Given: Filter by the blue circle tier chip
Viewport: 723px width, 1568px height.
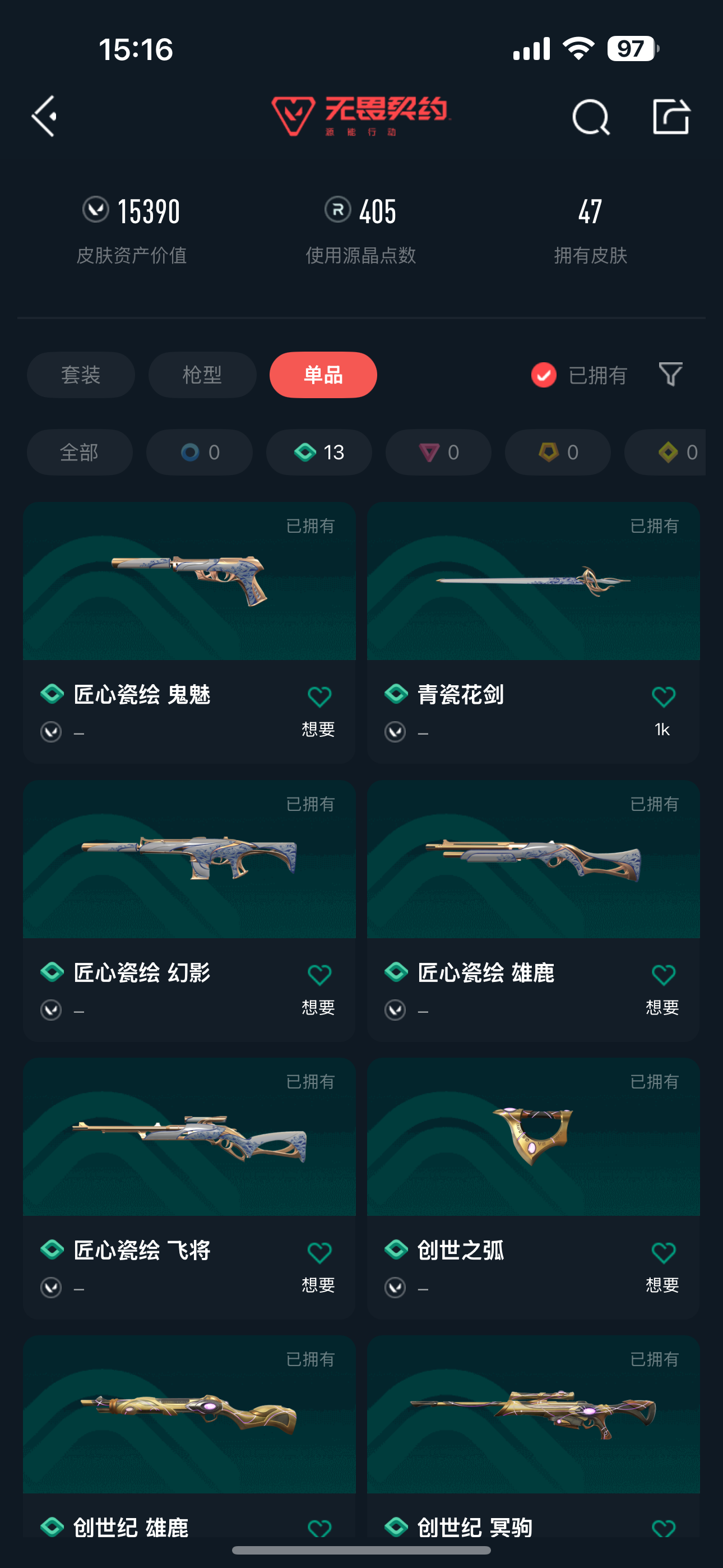Looking at the screenshot, I should 199,452.
